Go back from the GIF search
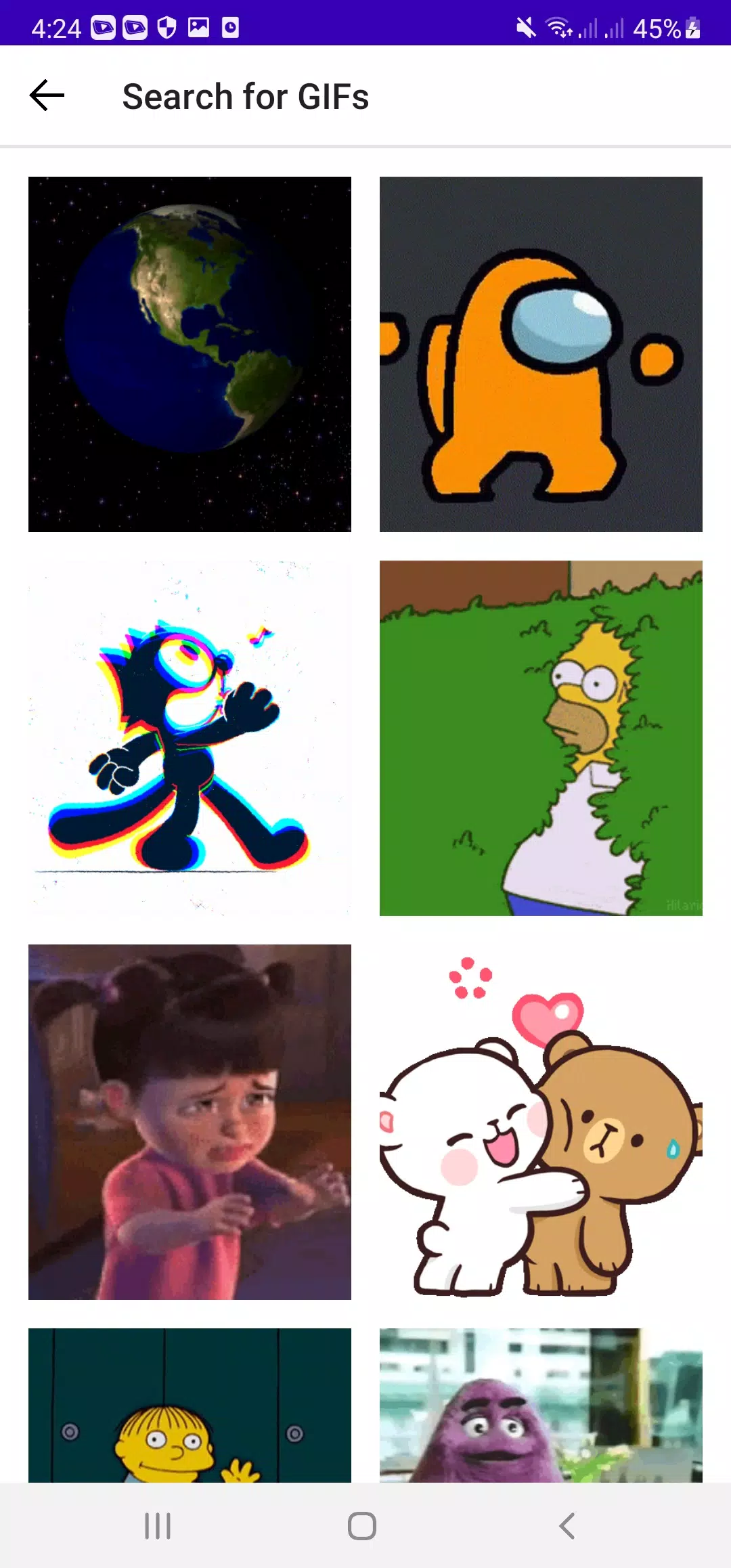Viewport: 731px width, 1568px height. click(47, 95)
